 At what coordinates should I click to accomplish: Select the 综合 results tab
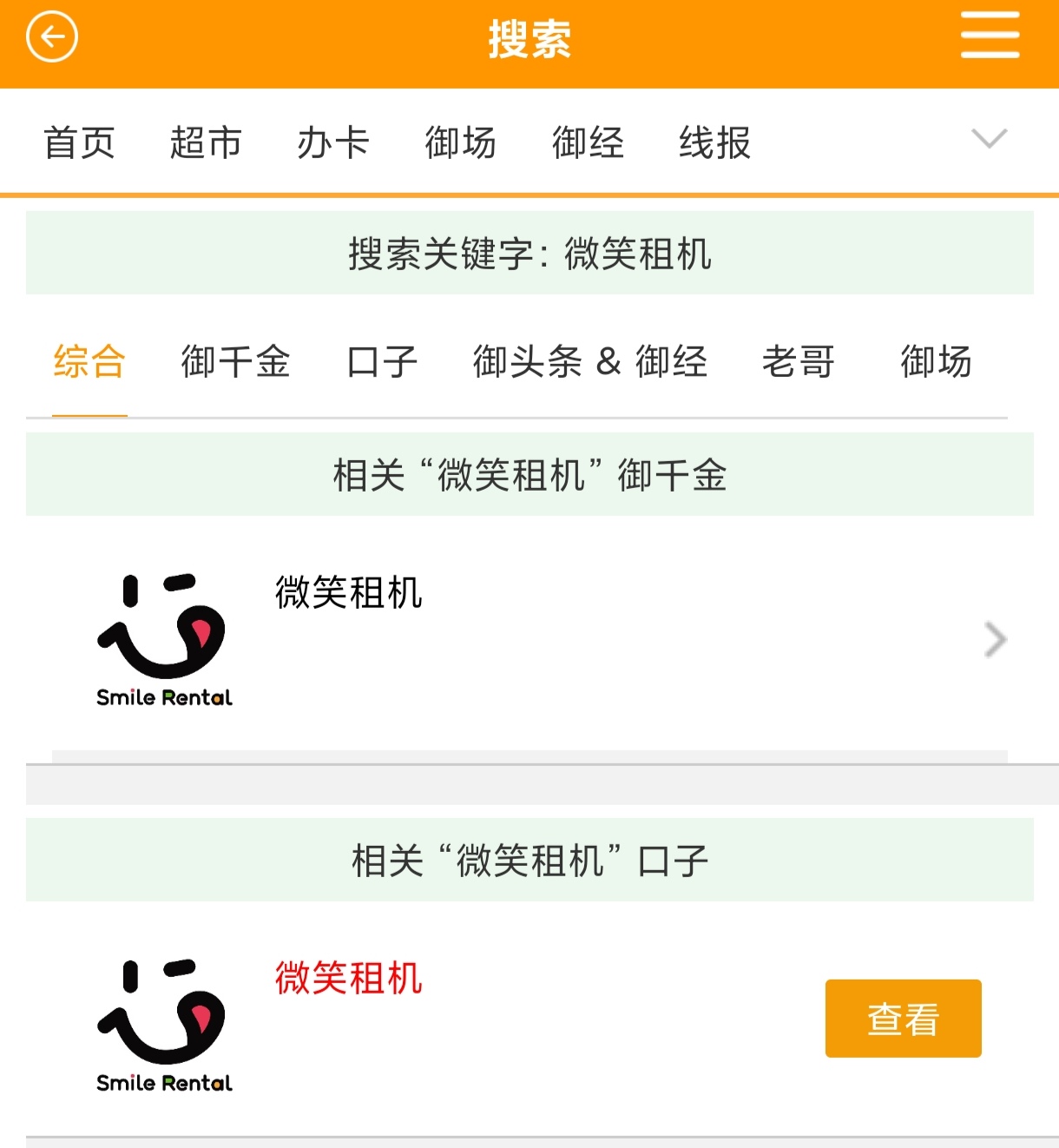[x=89, y=361]
